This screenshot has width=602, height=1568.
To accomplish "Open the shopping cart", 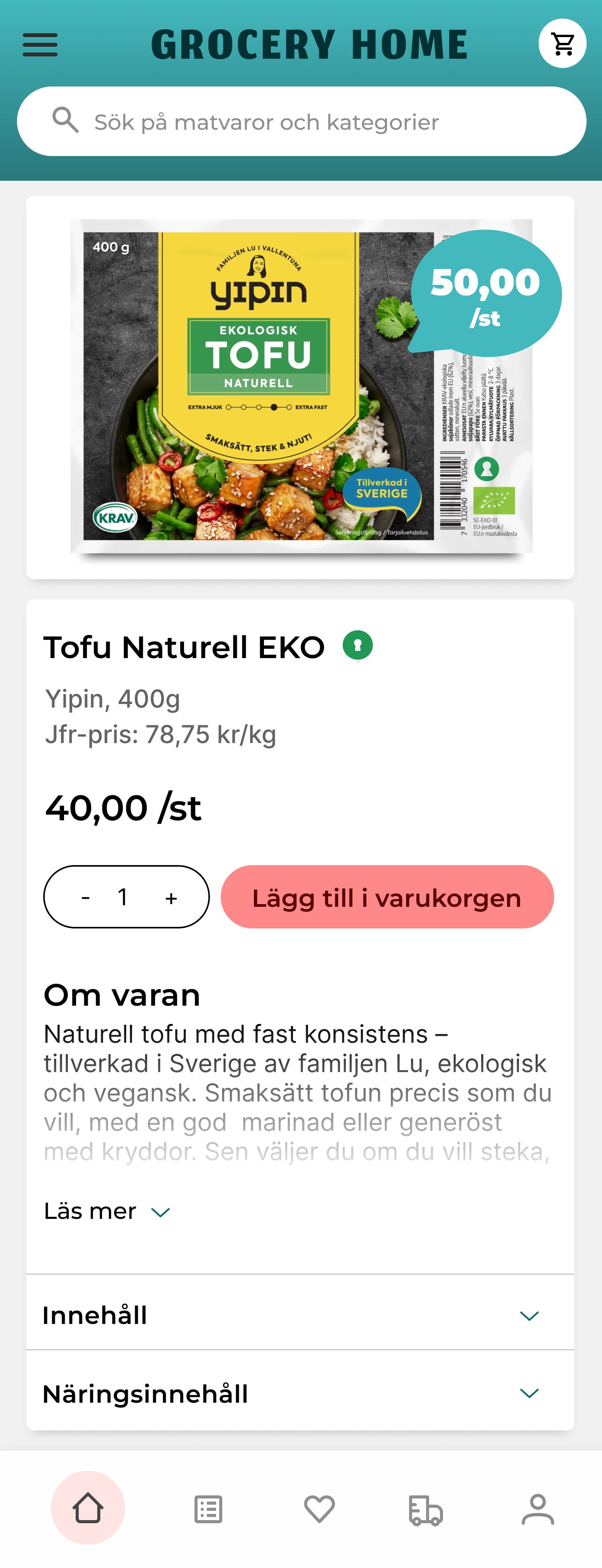I will [562, 44].
